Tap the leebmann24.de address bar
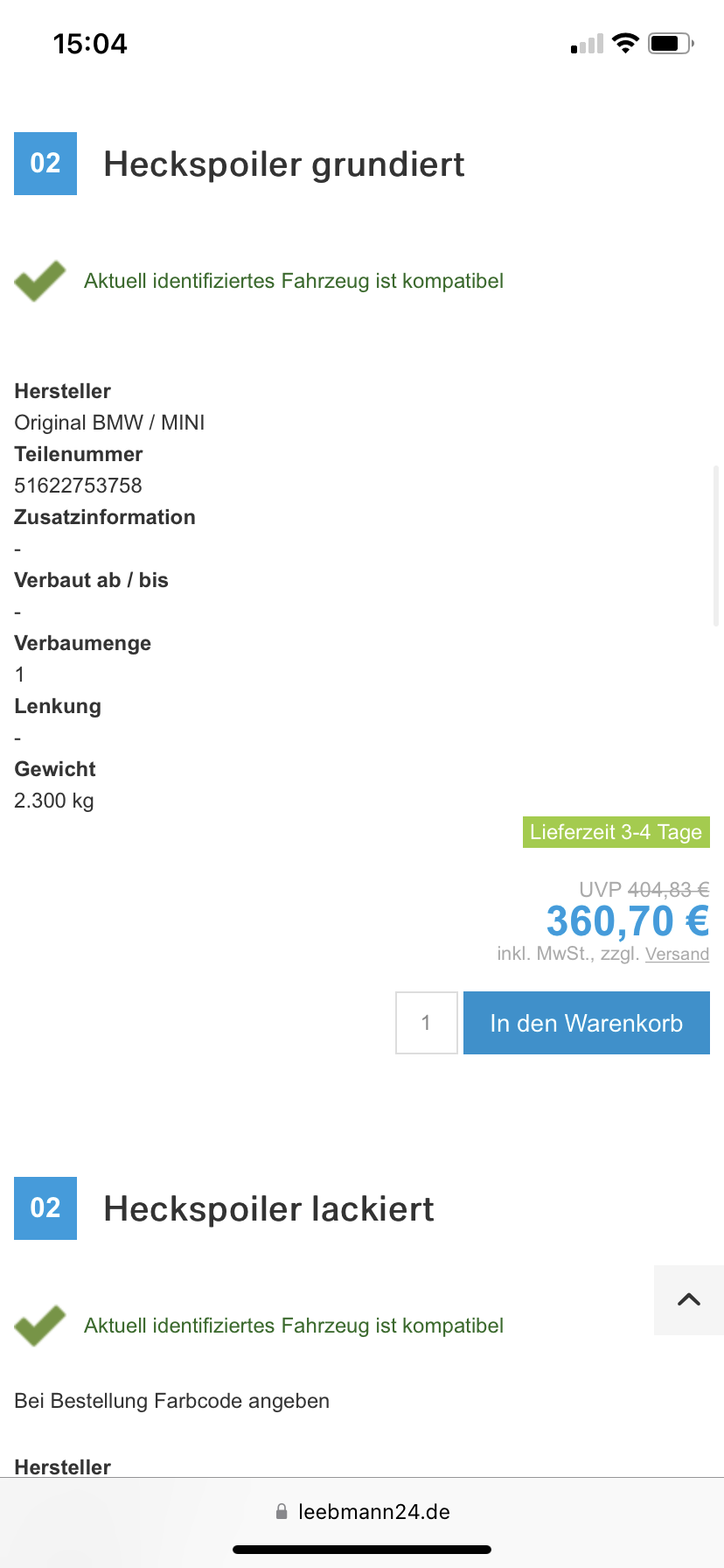The image size is (724, 1568). click(x=362, y=1511)
